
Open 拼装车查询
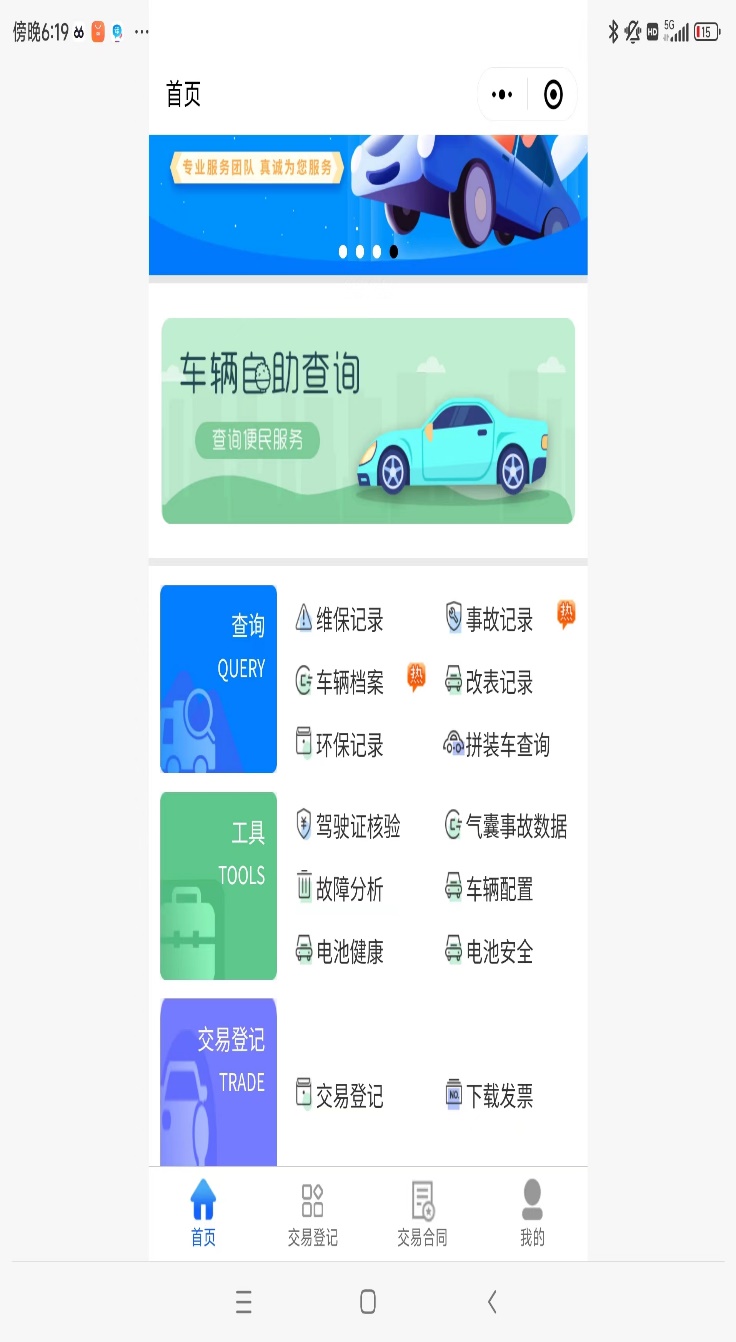(x=497, y=745)
